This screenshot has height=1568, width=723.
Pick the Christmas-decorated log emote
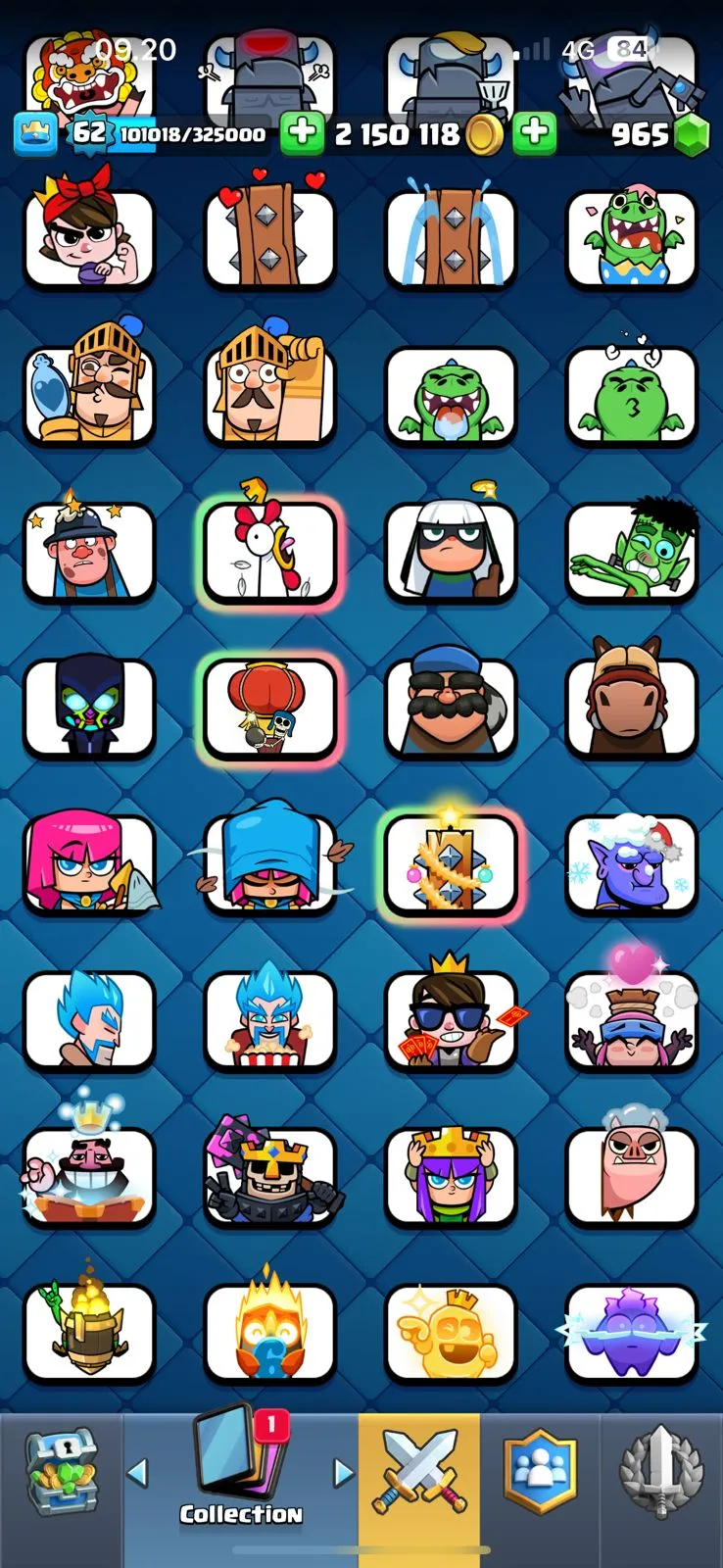(451, 862)
